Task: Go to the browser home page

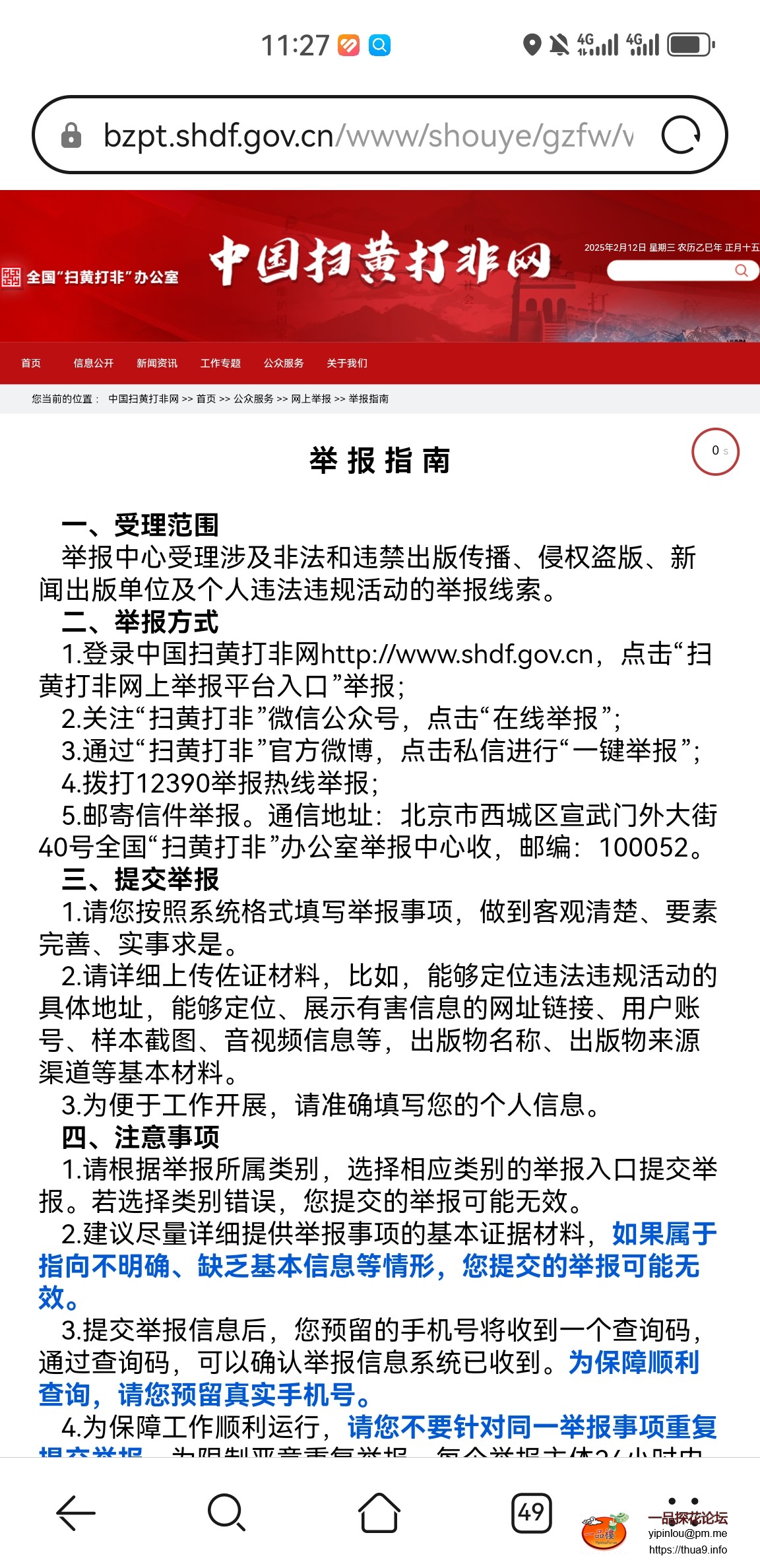Action: [x=379, y=1512]
